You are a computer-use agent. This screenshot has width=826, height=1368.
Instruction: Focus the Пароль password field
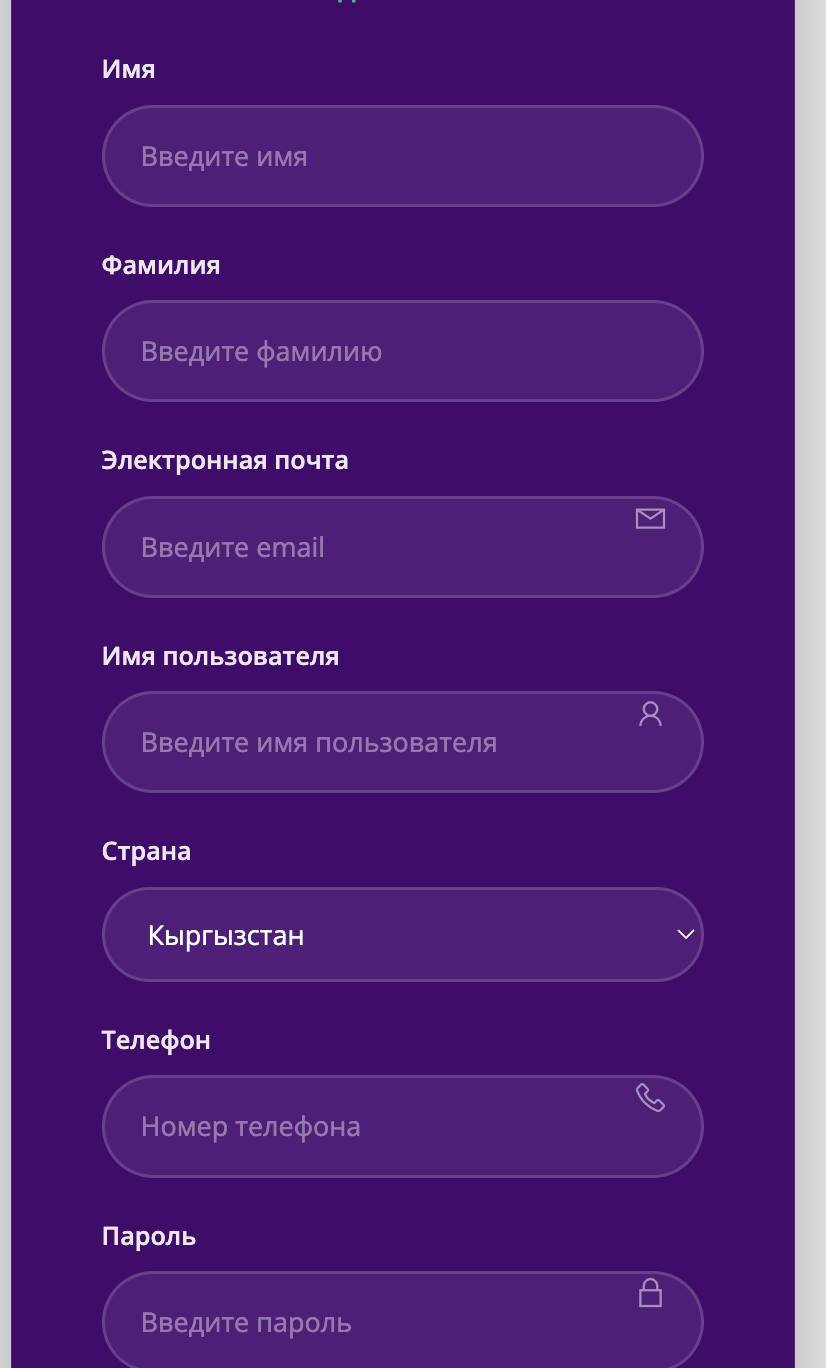tap(402, 1321)
